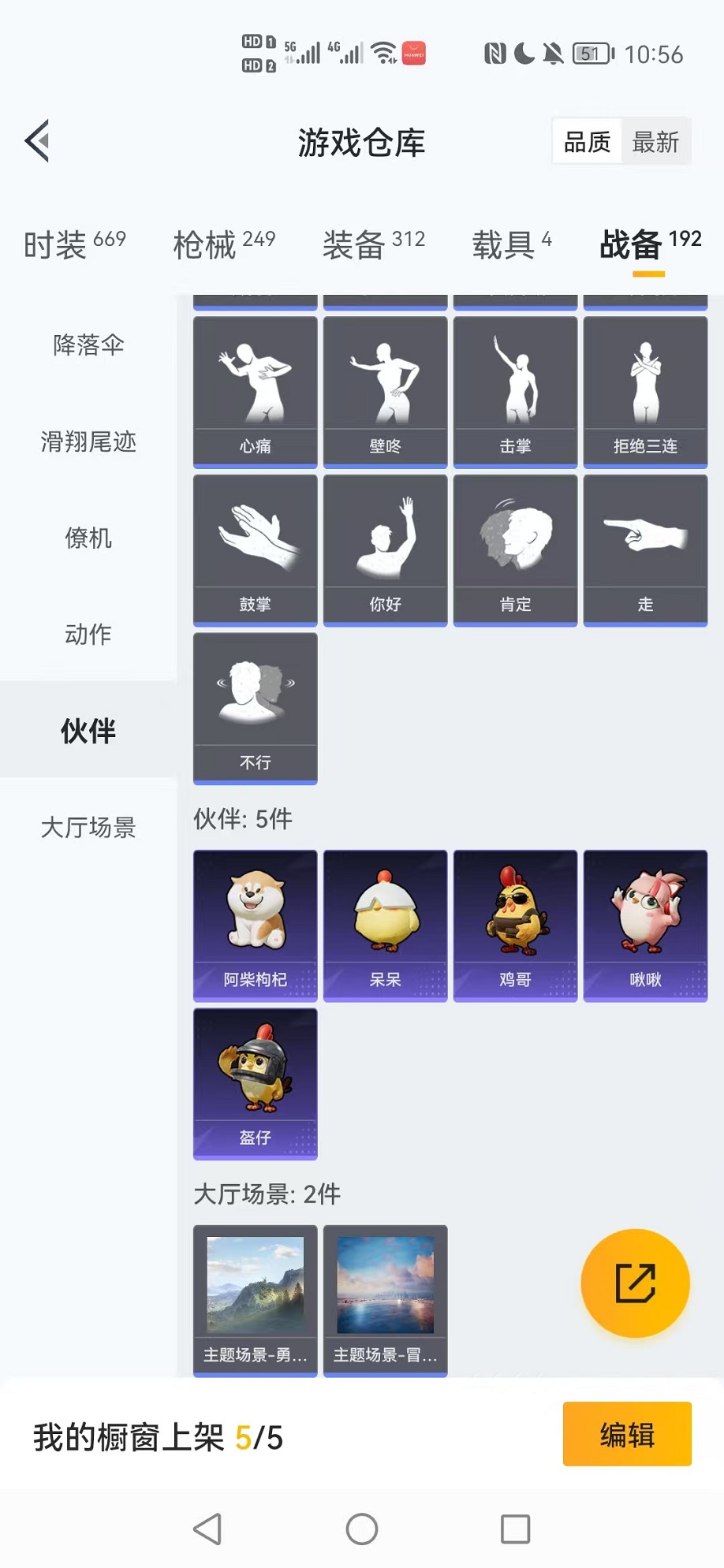The image size is (724, 1568).
Task: Tap the yellow share floating button
Action: click(635, 1283)
